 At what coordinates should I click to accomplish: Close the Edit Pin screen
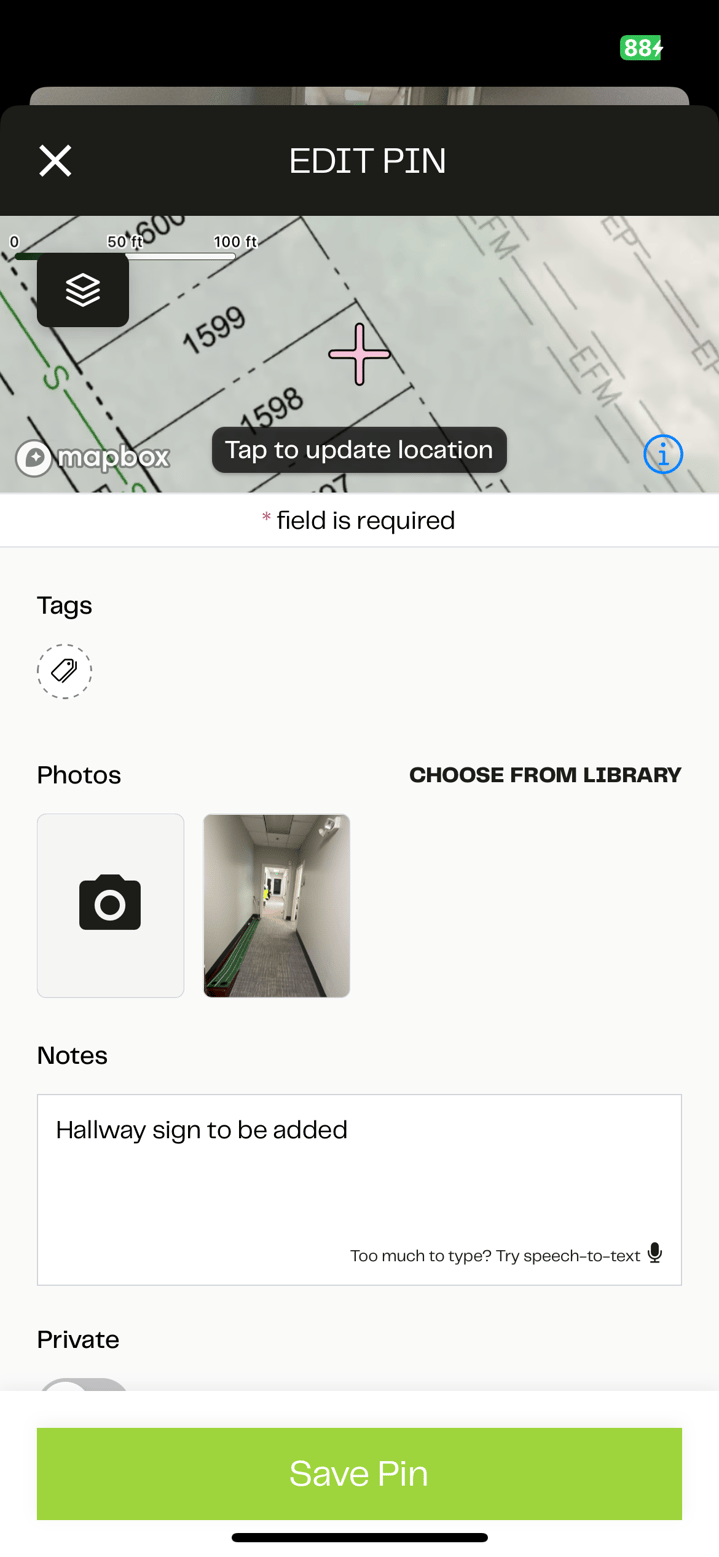tap(55, 161)
